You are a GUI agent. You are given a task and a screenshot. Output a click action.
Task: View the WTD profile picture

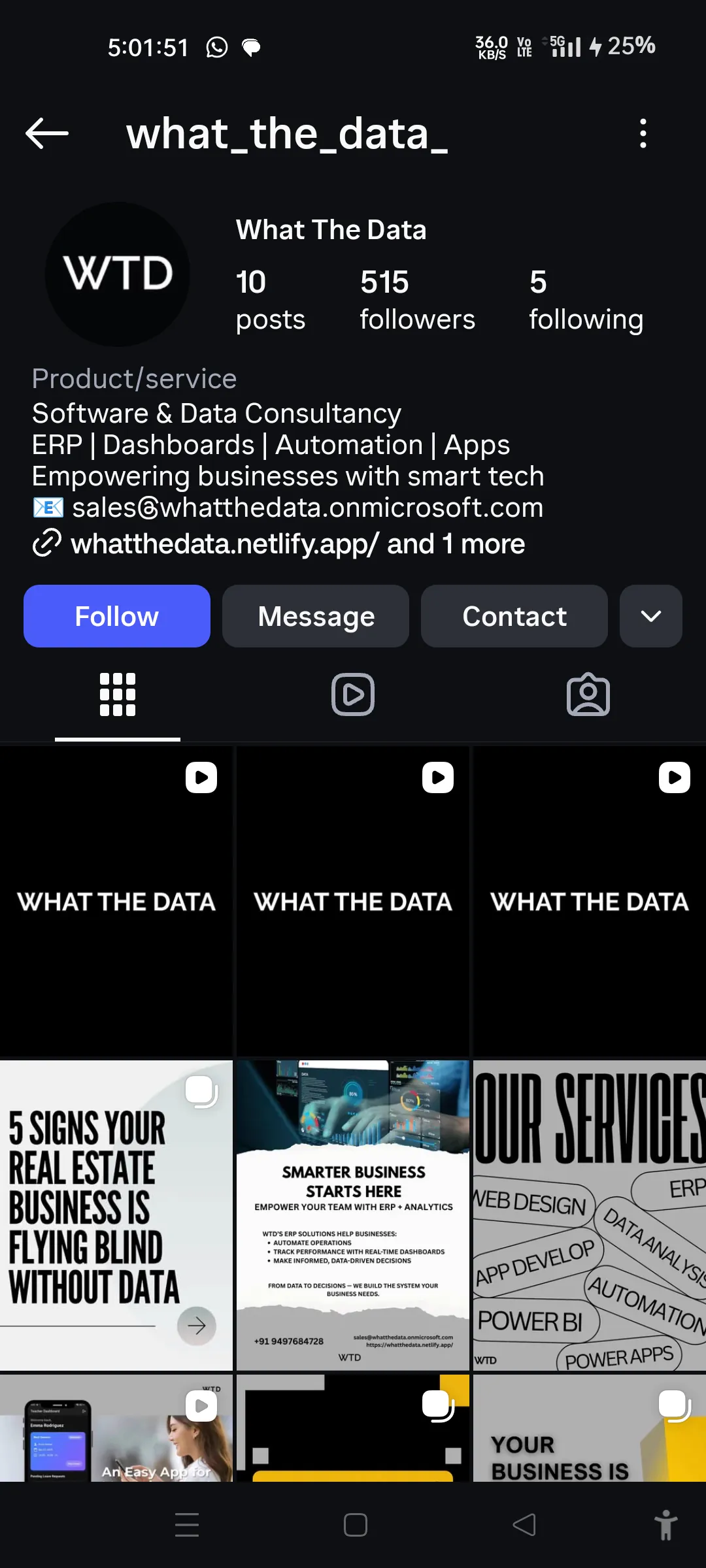[118, 274]
